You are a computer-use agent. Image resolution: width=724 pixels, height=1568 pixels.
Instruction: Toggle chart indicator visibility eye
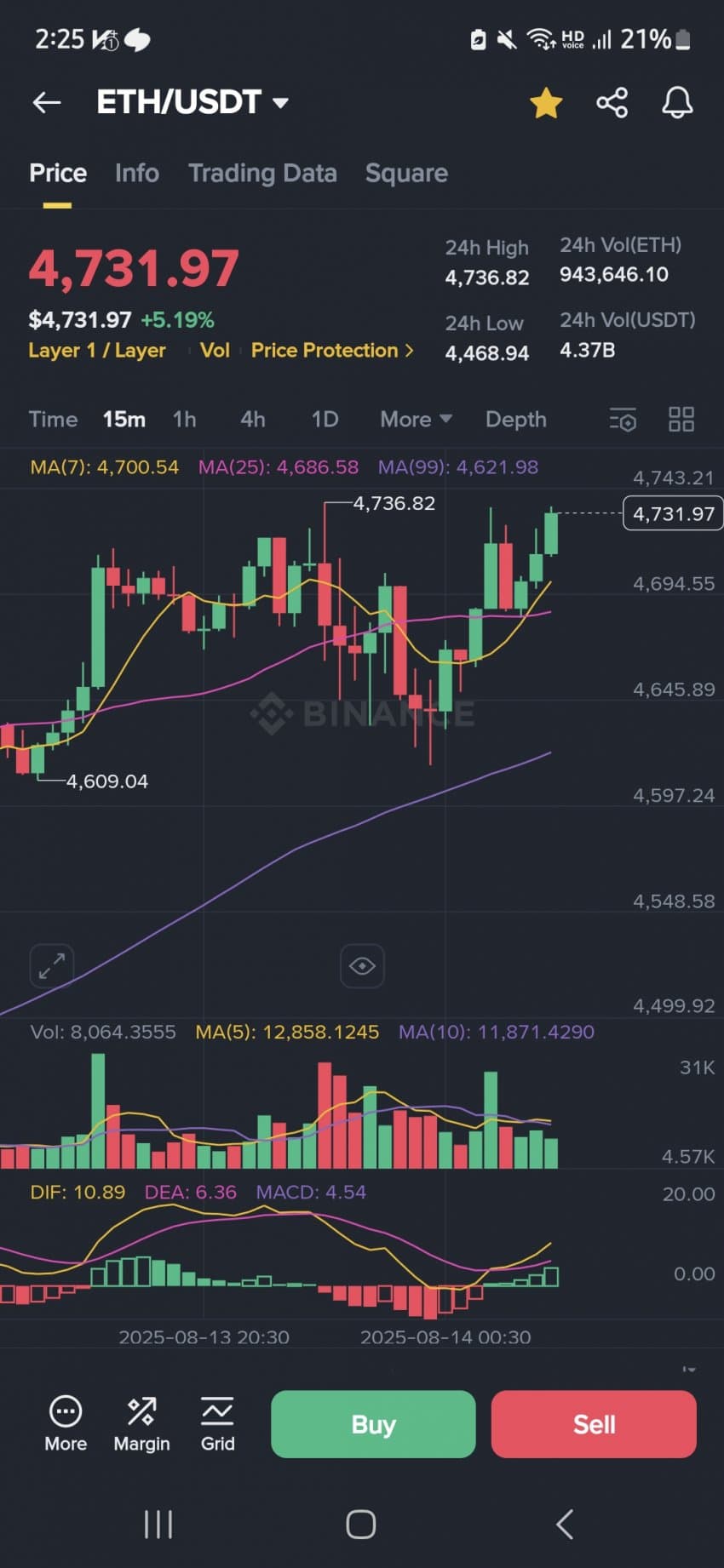click(362, 966)
